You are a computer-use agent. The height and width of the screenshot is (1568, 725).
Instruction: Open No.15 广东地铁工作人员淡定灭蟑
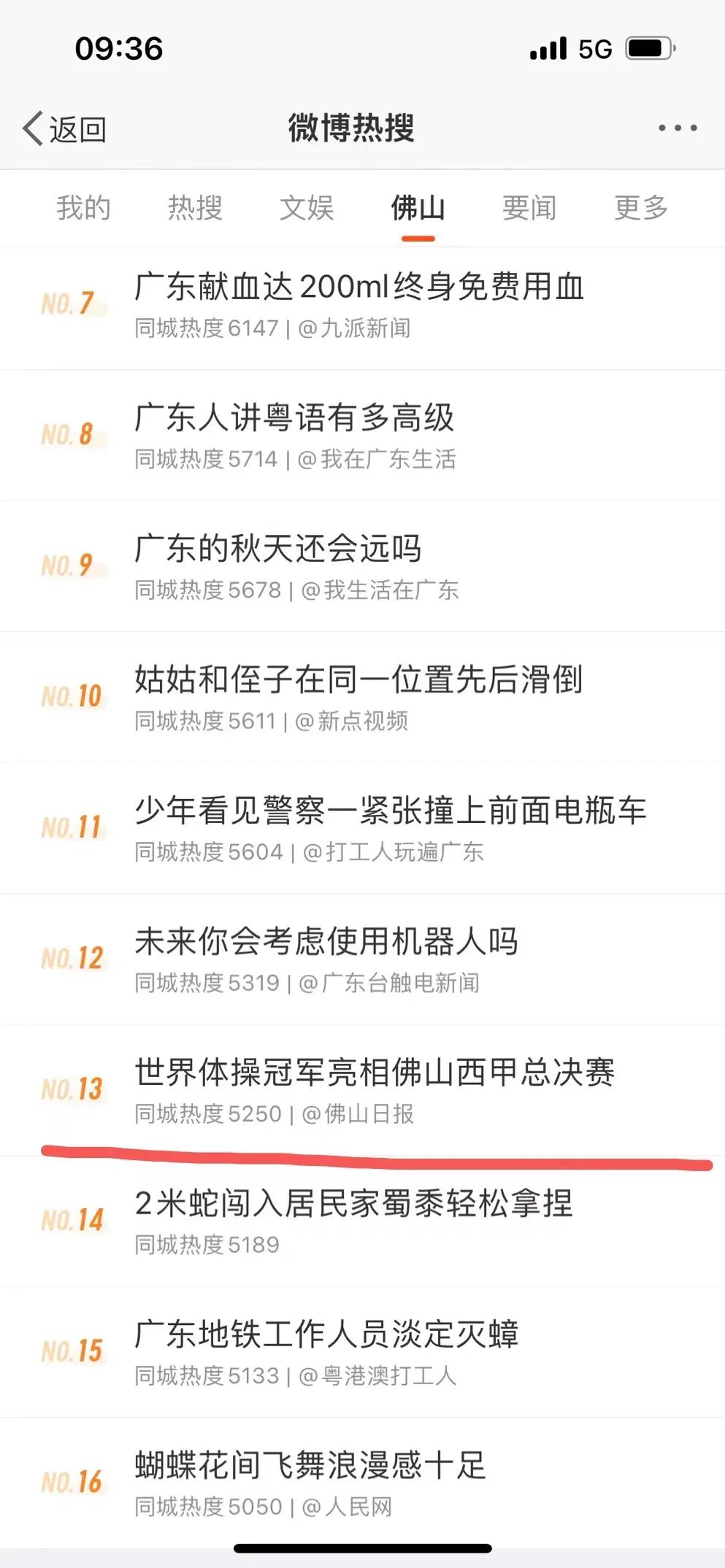click(362, 1352)
